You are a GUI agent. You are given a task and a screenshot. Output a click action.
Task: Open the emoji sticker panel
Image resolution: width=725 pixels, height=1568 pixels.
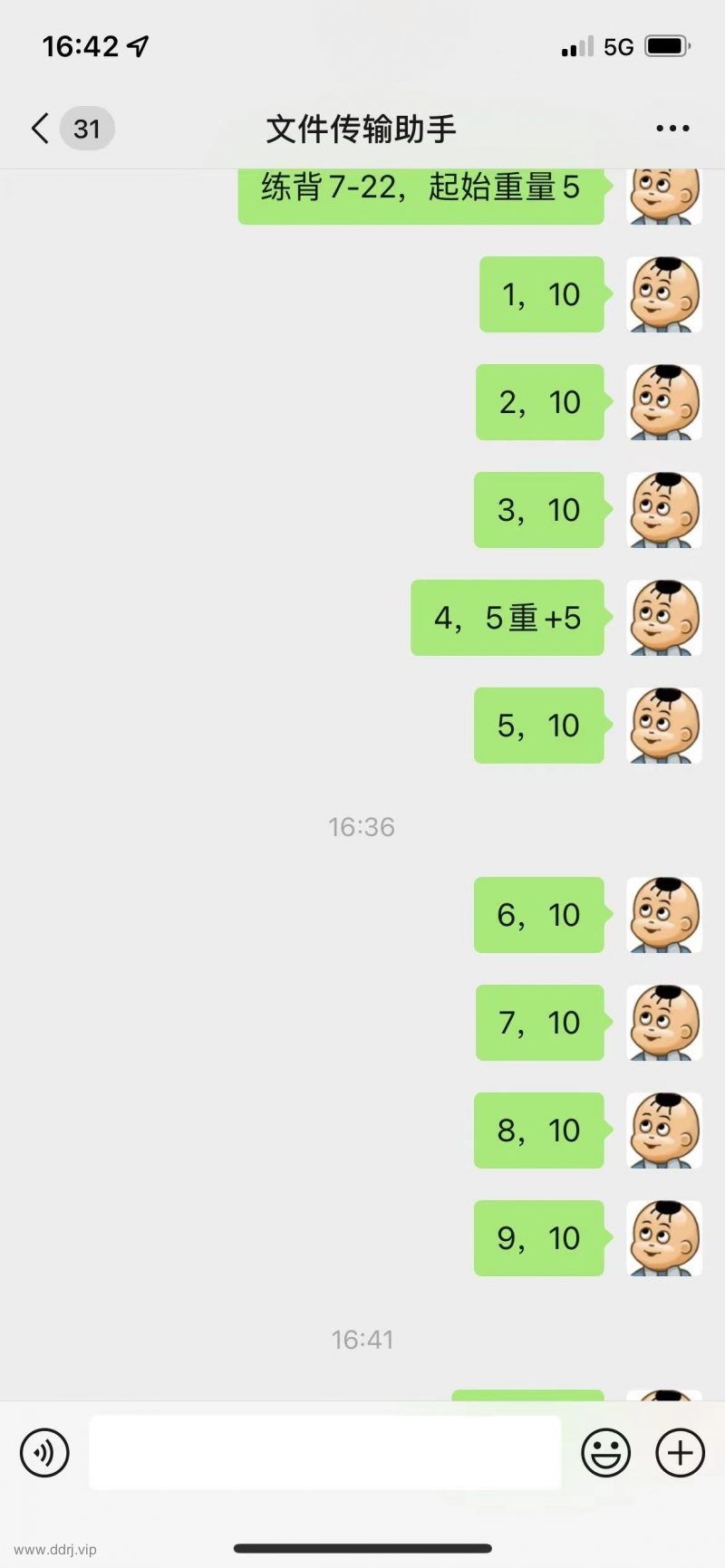(605, 1453)
